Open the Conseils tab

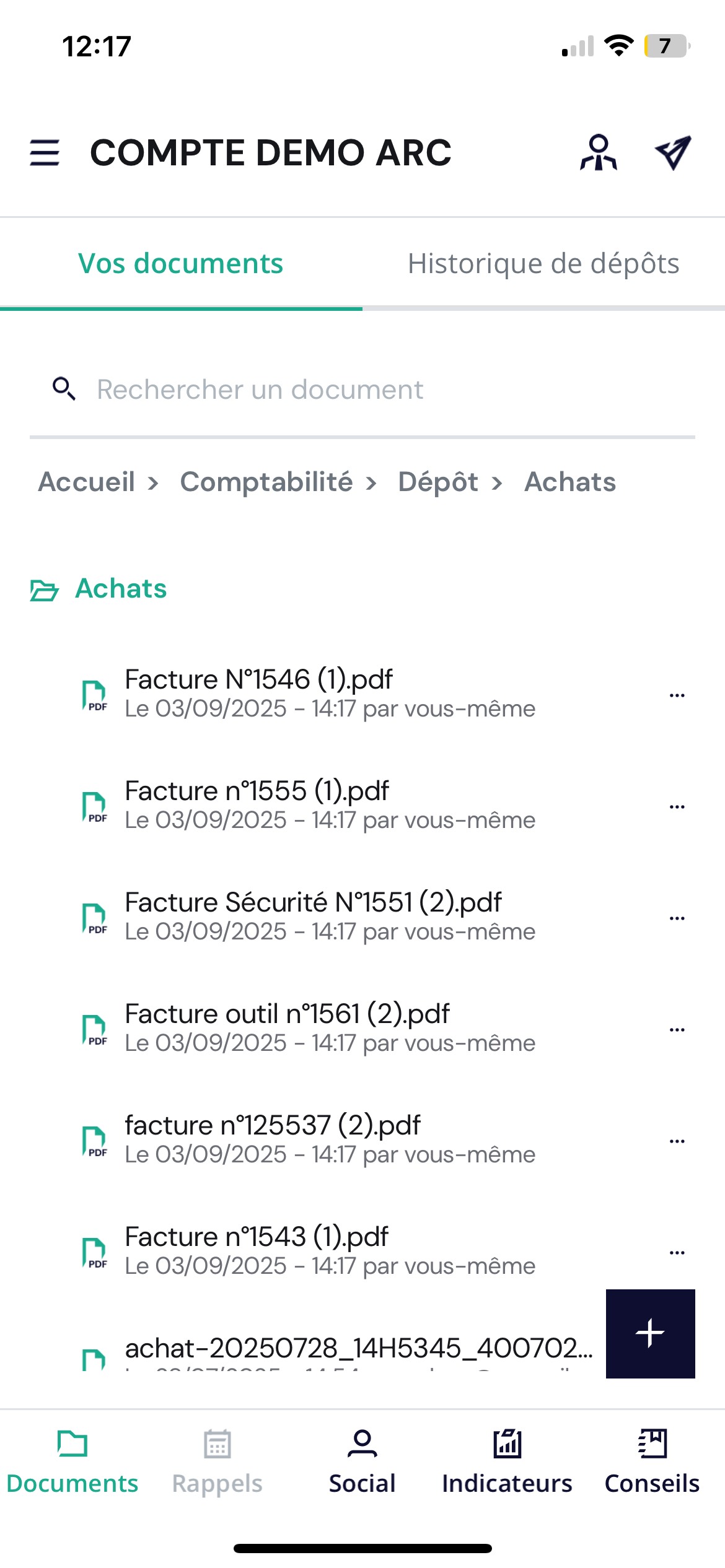coord(652,1461)
